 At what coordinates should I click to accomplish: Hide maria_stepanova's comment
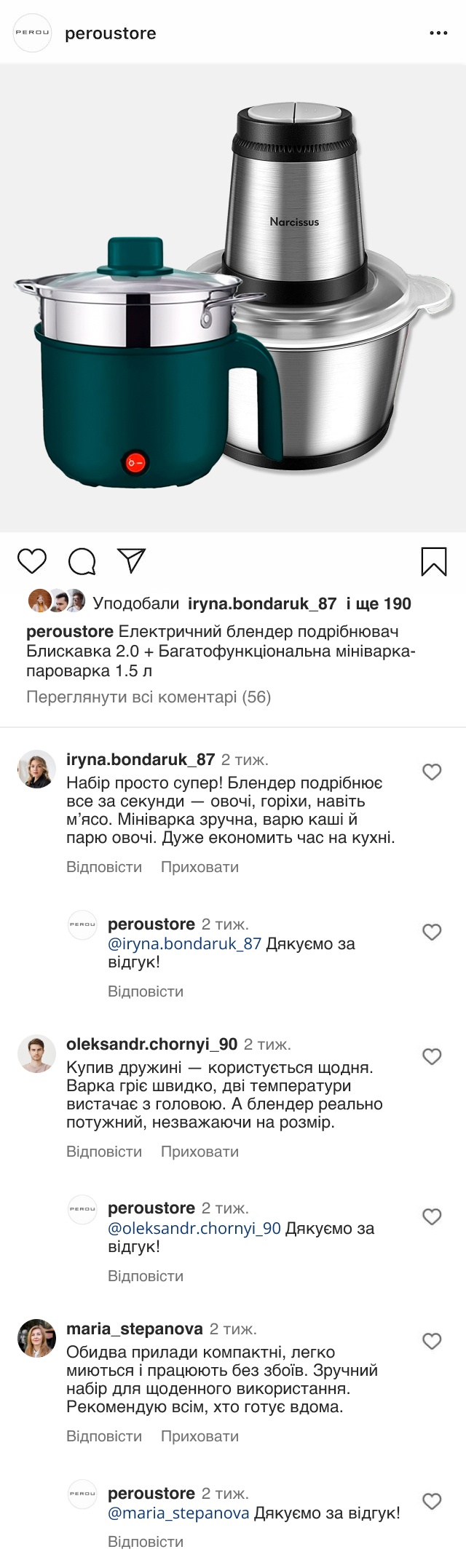coord(200,1436)
